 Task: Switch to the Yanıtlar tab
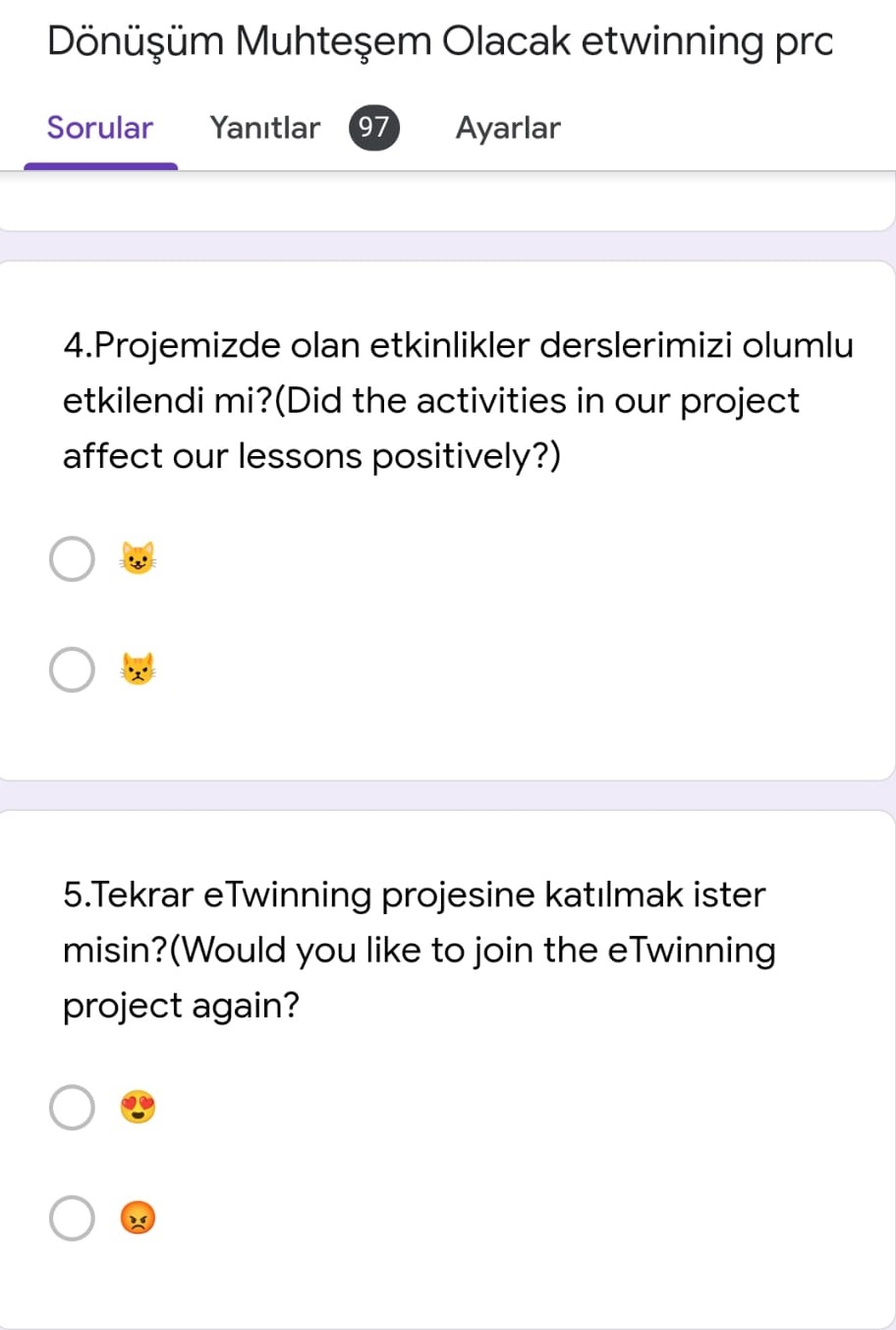coord(263,128)
